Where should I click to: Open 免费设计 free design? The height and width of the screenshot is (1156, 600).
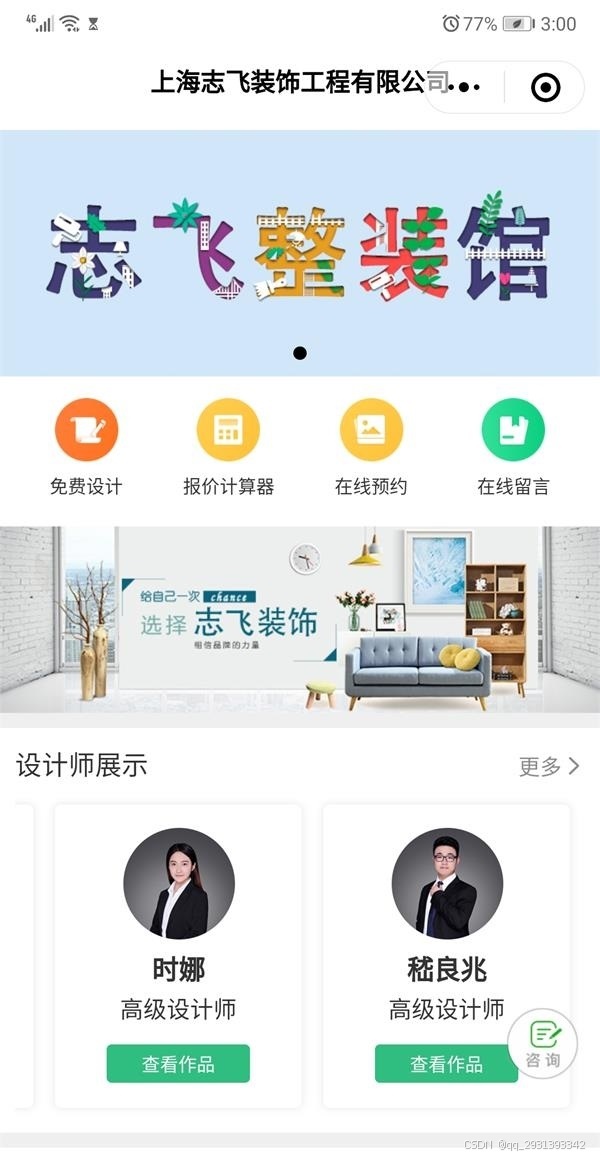86,446
